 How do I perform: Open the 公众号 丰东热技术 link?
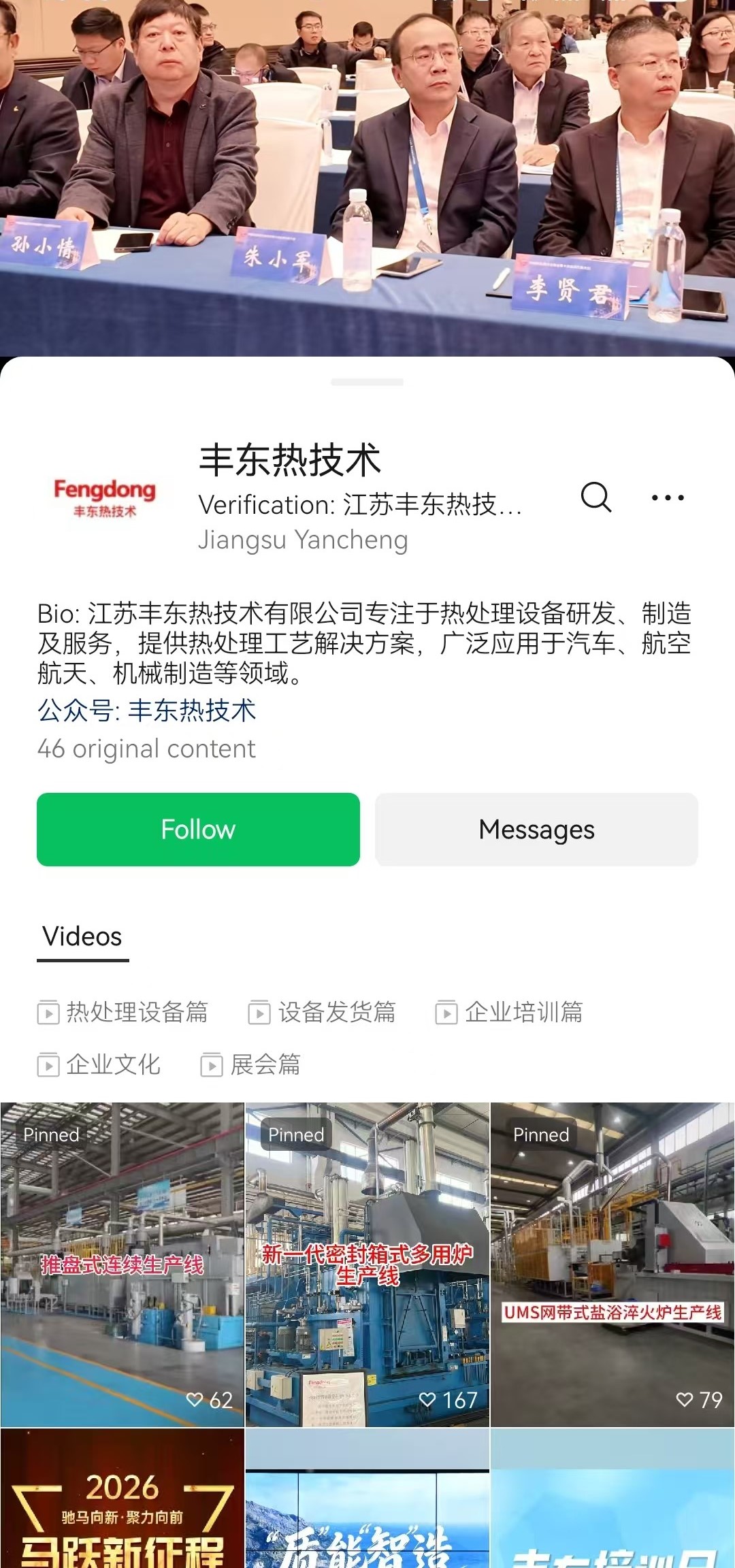coord(146,710)
